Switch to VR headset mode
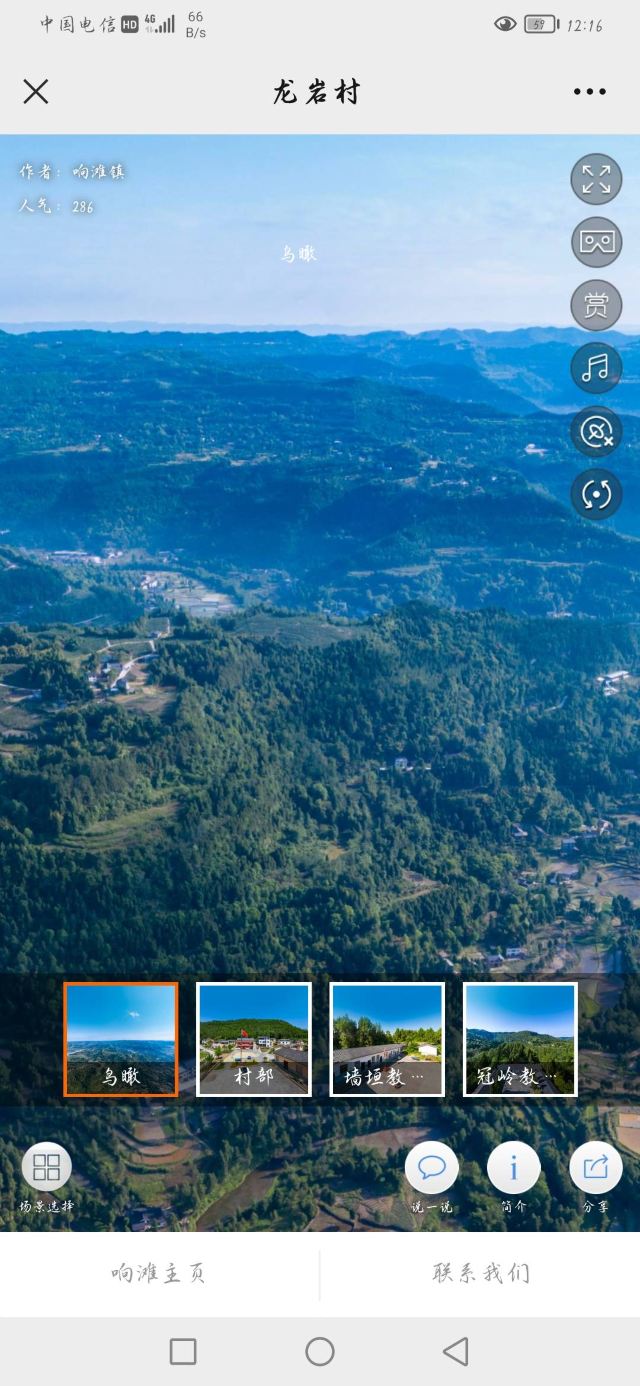 [596, 242]
